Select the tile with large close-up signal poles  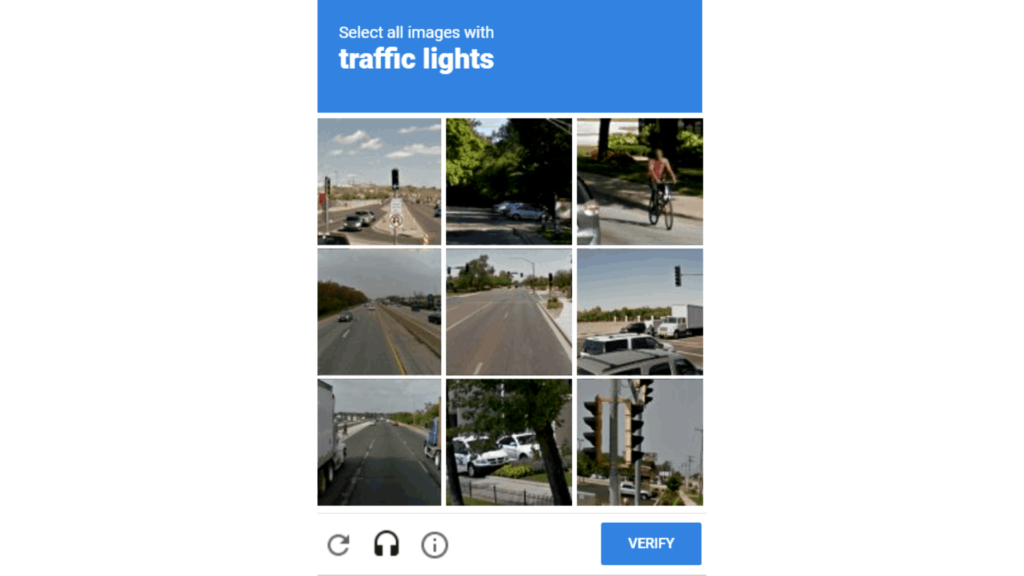click(x=639, y=441)
